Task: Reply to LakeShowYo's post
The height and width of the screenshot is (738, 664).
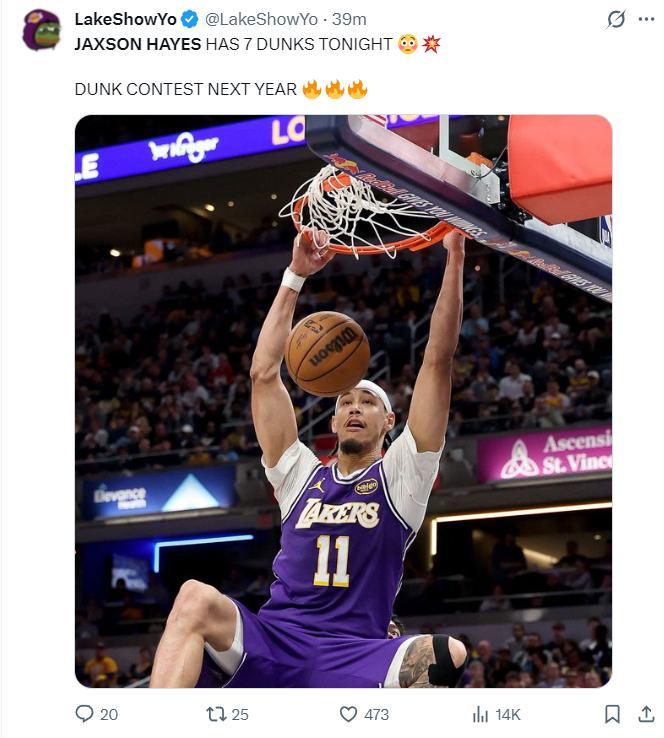Action: [x=85, y=714]
